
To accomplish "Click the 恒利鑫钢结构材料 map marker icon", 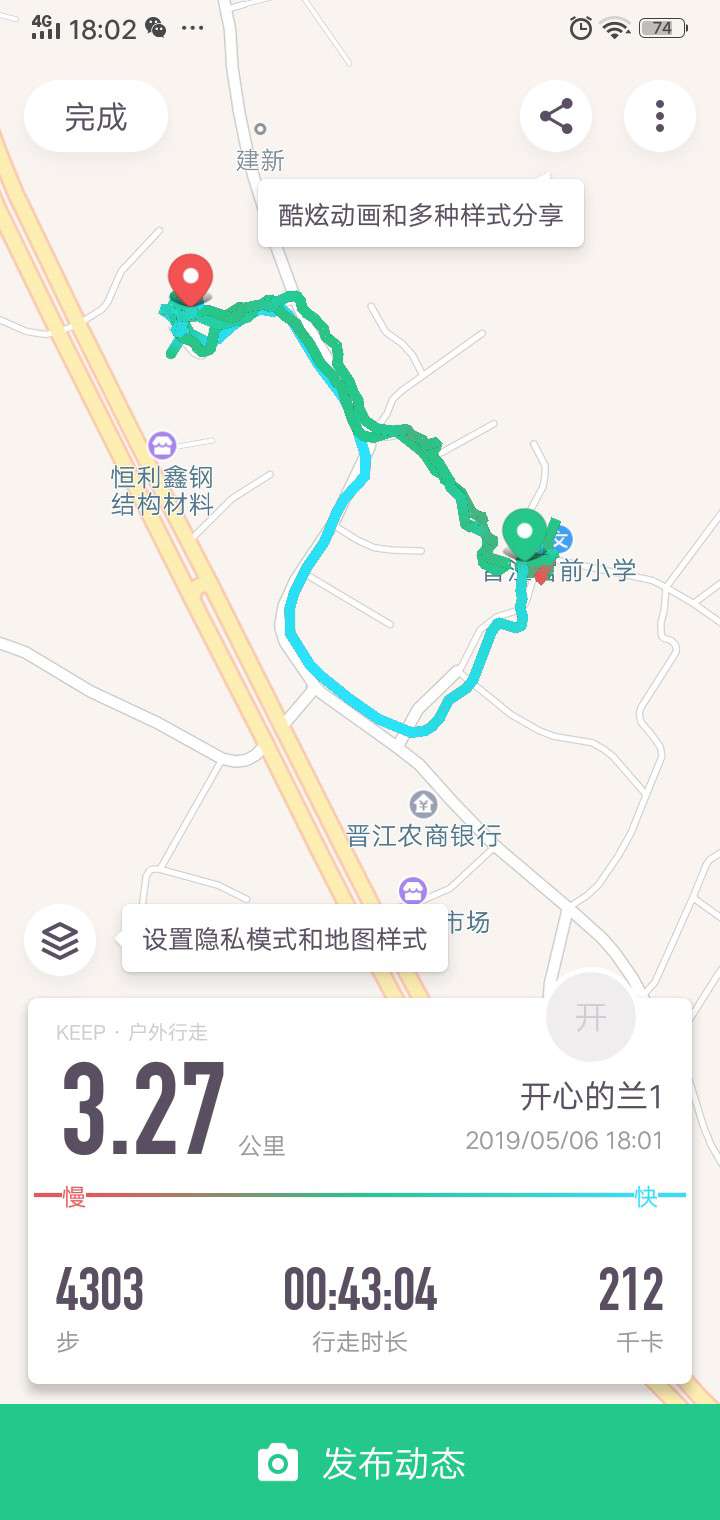I will click(163, 443).
